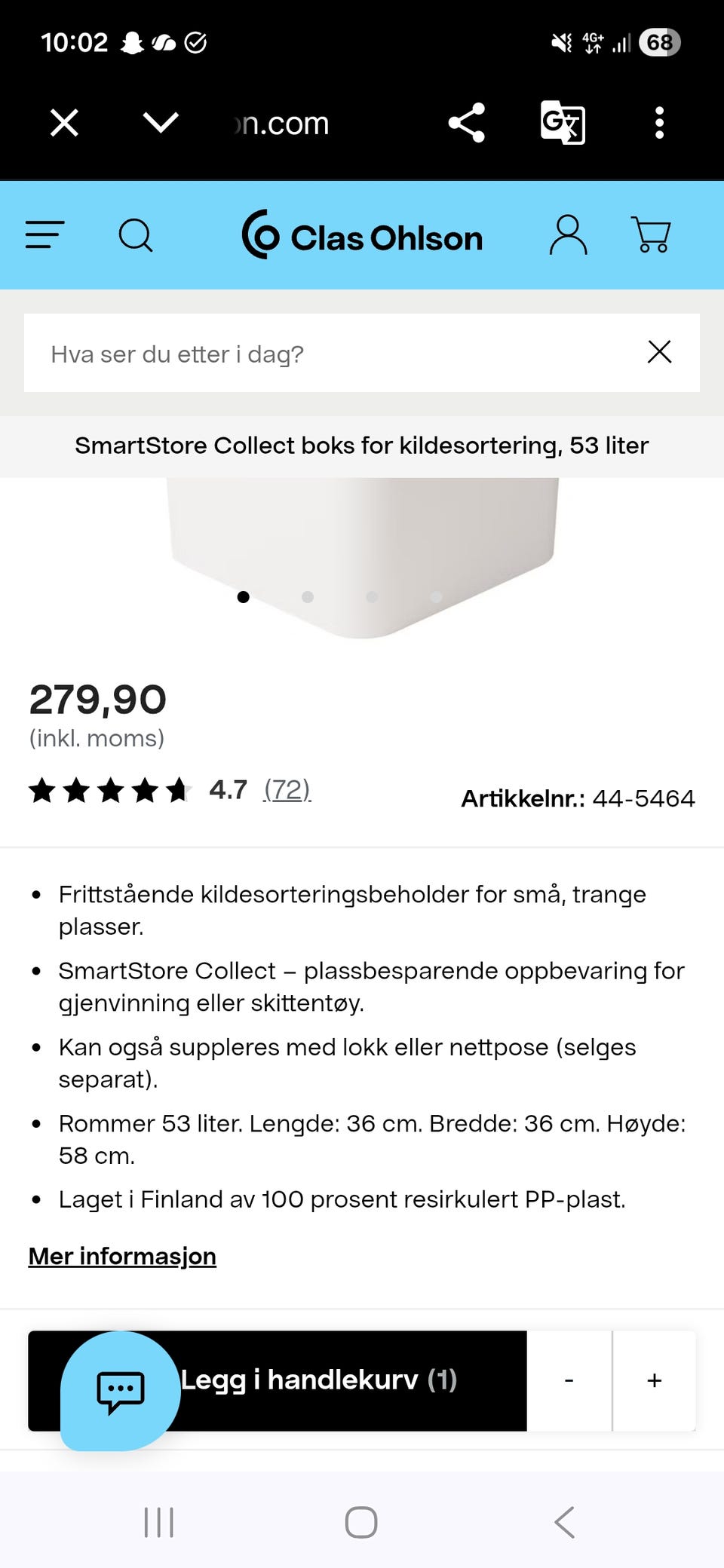Open the (72) reviews link
The width and height of the screenshot is (724, 1568).
coord(287,790)
